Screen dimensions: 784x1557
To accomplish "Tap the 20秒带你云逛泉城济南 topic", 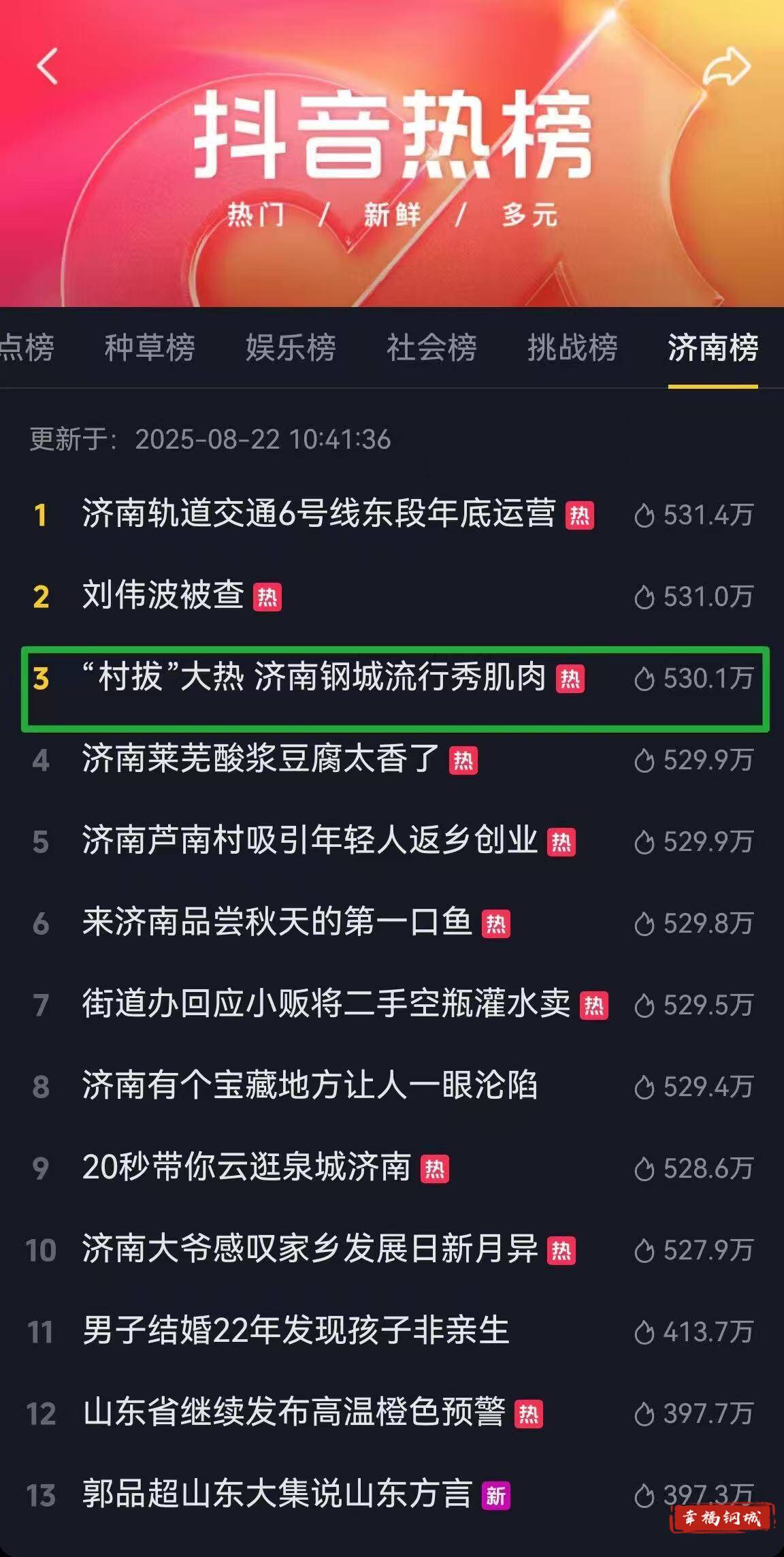I will (x=246, y=1168).
